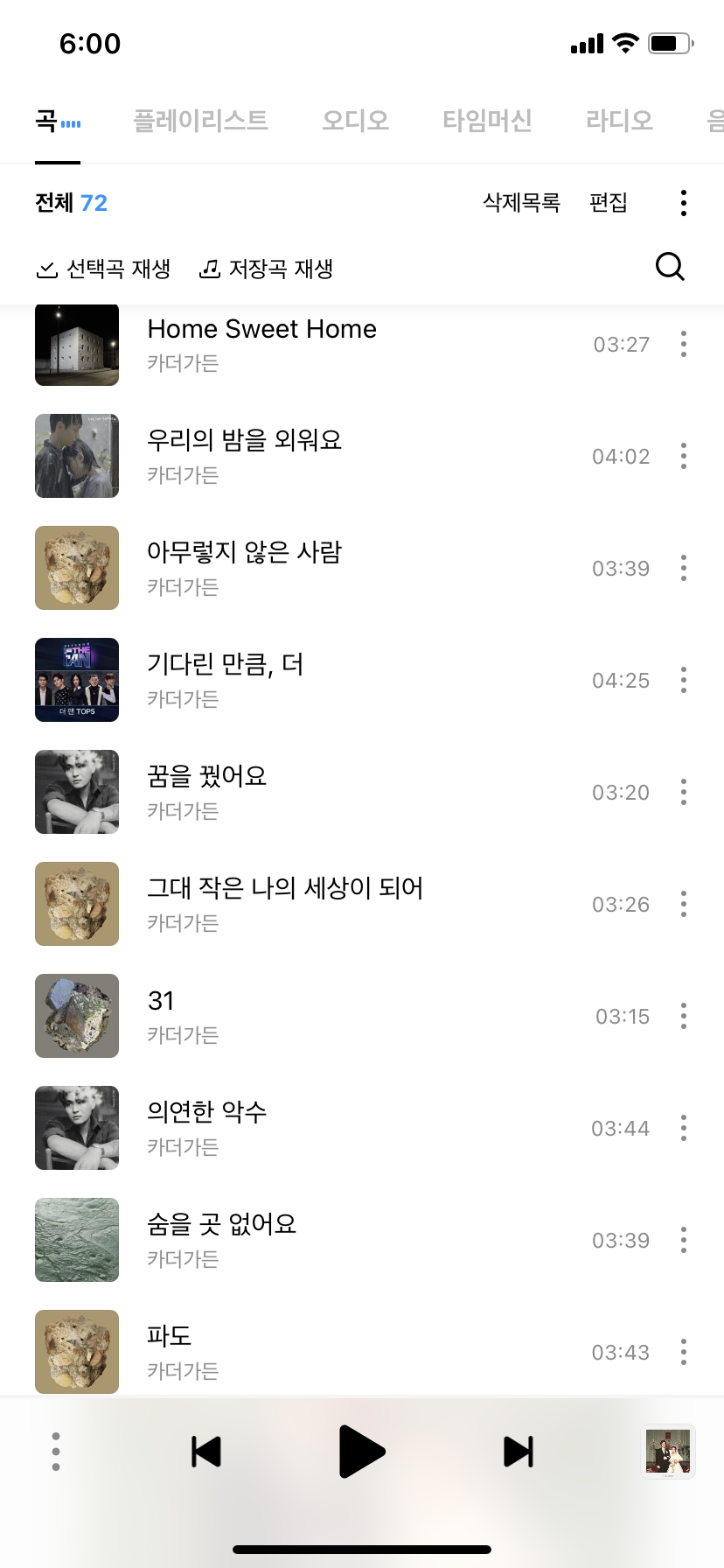Viewport: 724px width, 1568px height.
Task: Switch to the 플레이리스트 tab
Action: click(x=200, y=121)
